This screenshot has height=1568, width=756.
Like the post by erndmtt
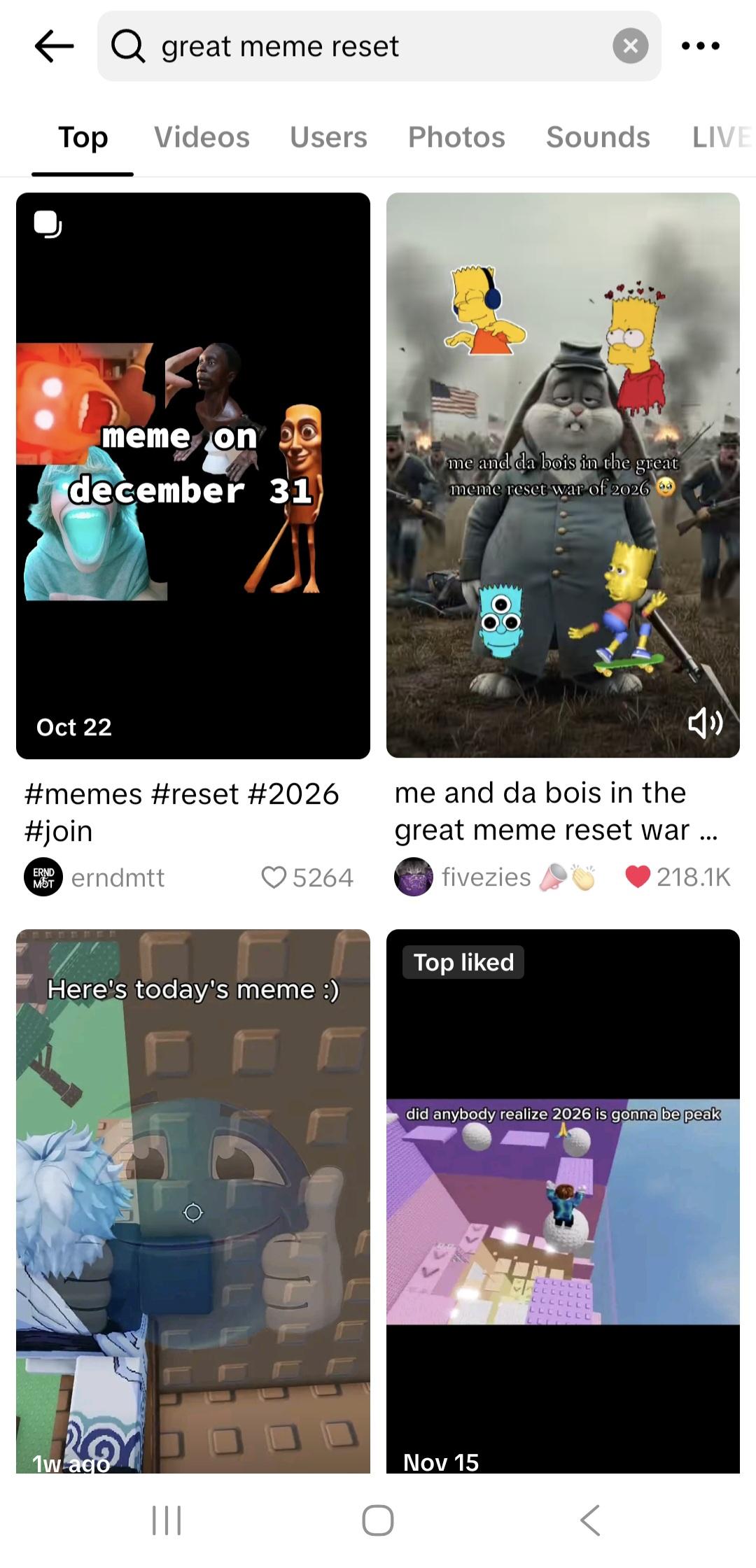pos(274,877)
